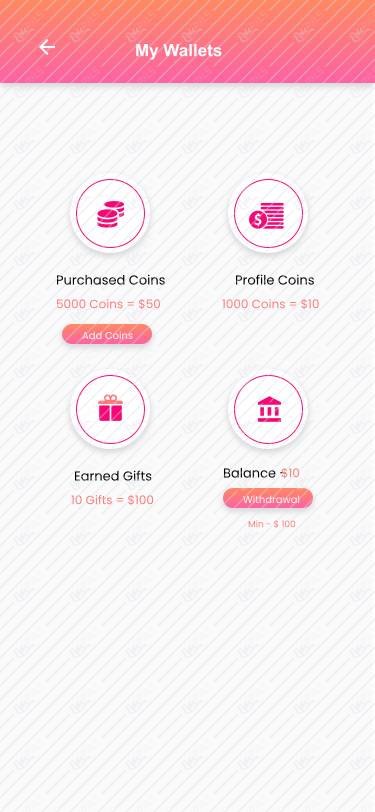Open the Profile Coins wallet icon
This screenshot has height=812, width=375.
pyautogui.click(x=268, y=213)
